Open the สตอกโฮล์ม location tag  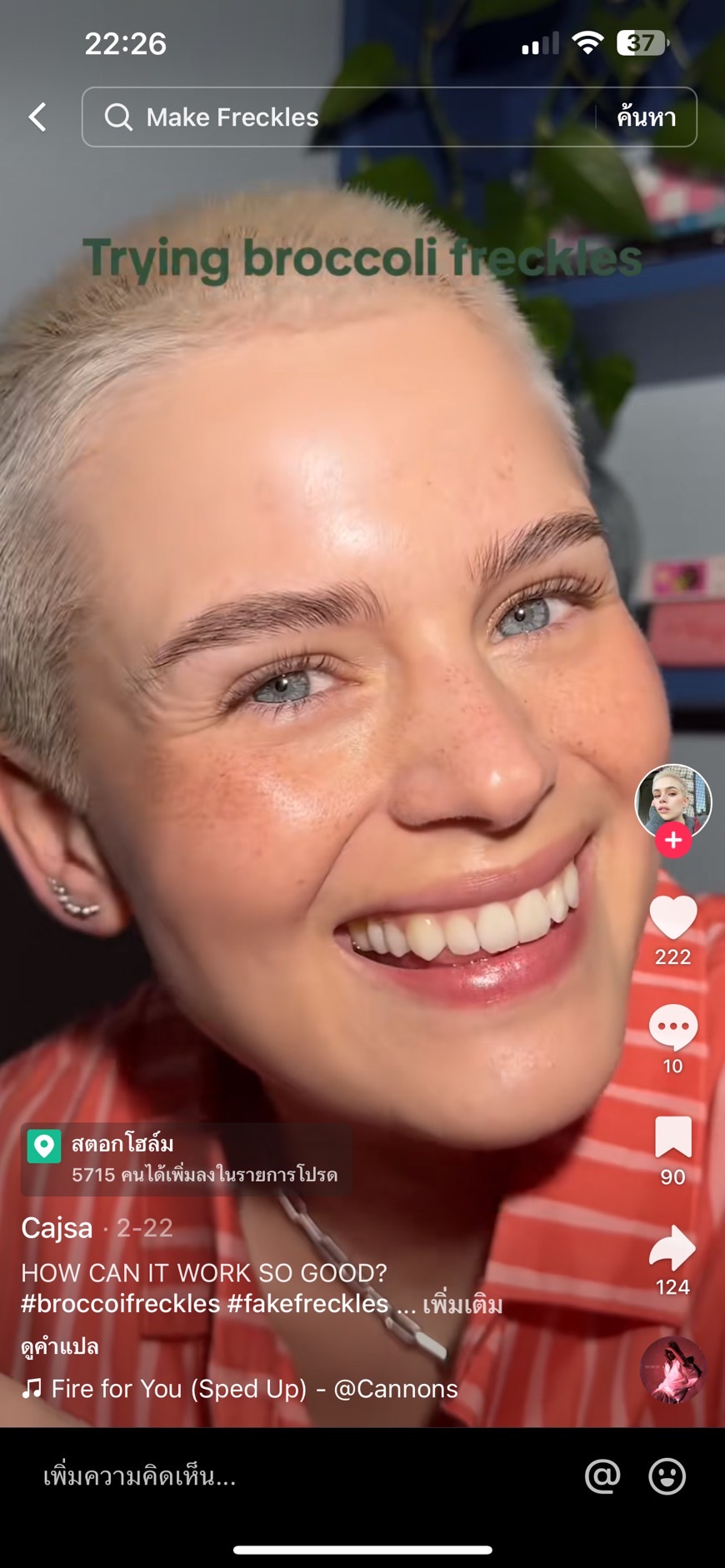185,1159
